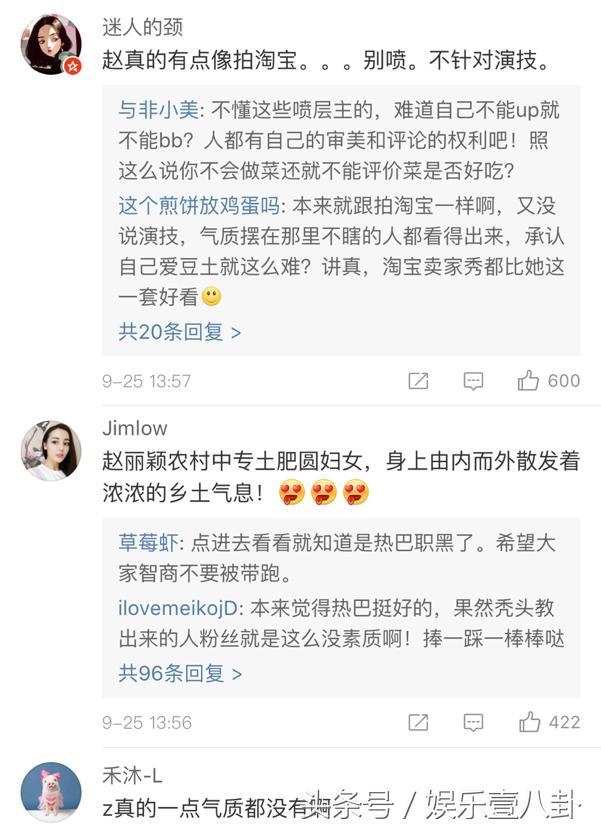The width and height of the screenshot is (601, 832).
Task: Expand 共20条回复 under 迷人的颈's comment
Action: click(180, 331)
